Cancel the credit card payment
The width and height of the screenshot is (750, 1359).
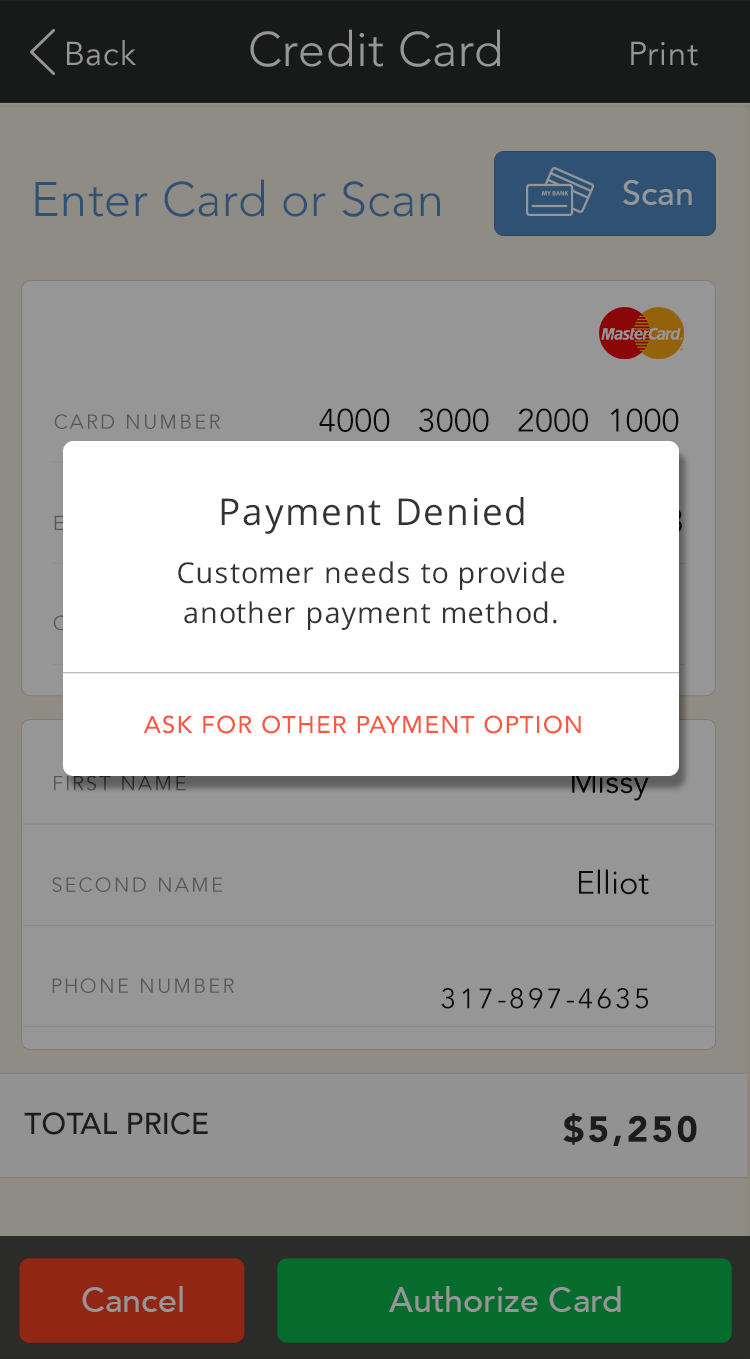point(132,1300)
